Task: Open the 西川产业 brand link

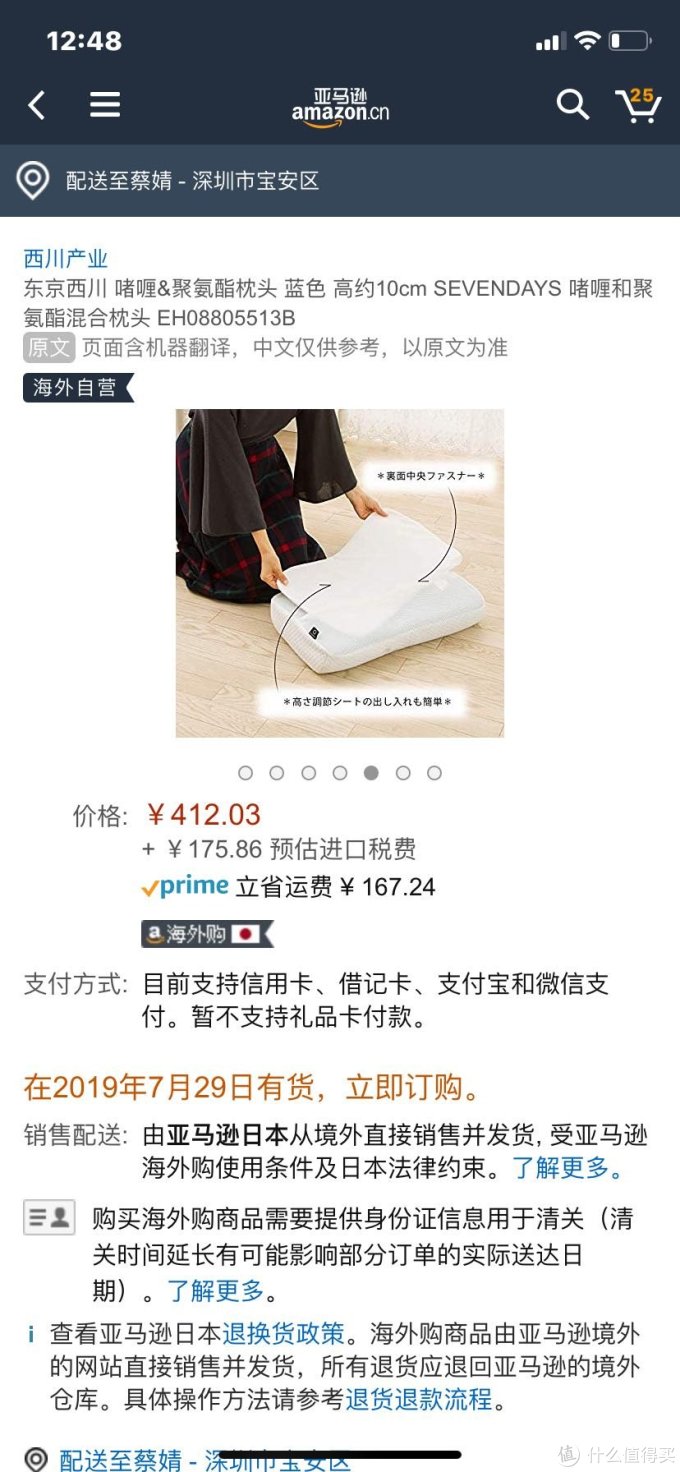Action: [66, 259]
